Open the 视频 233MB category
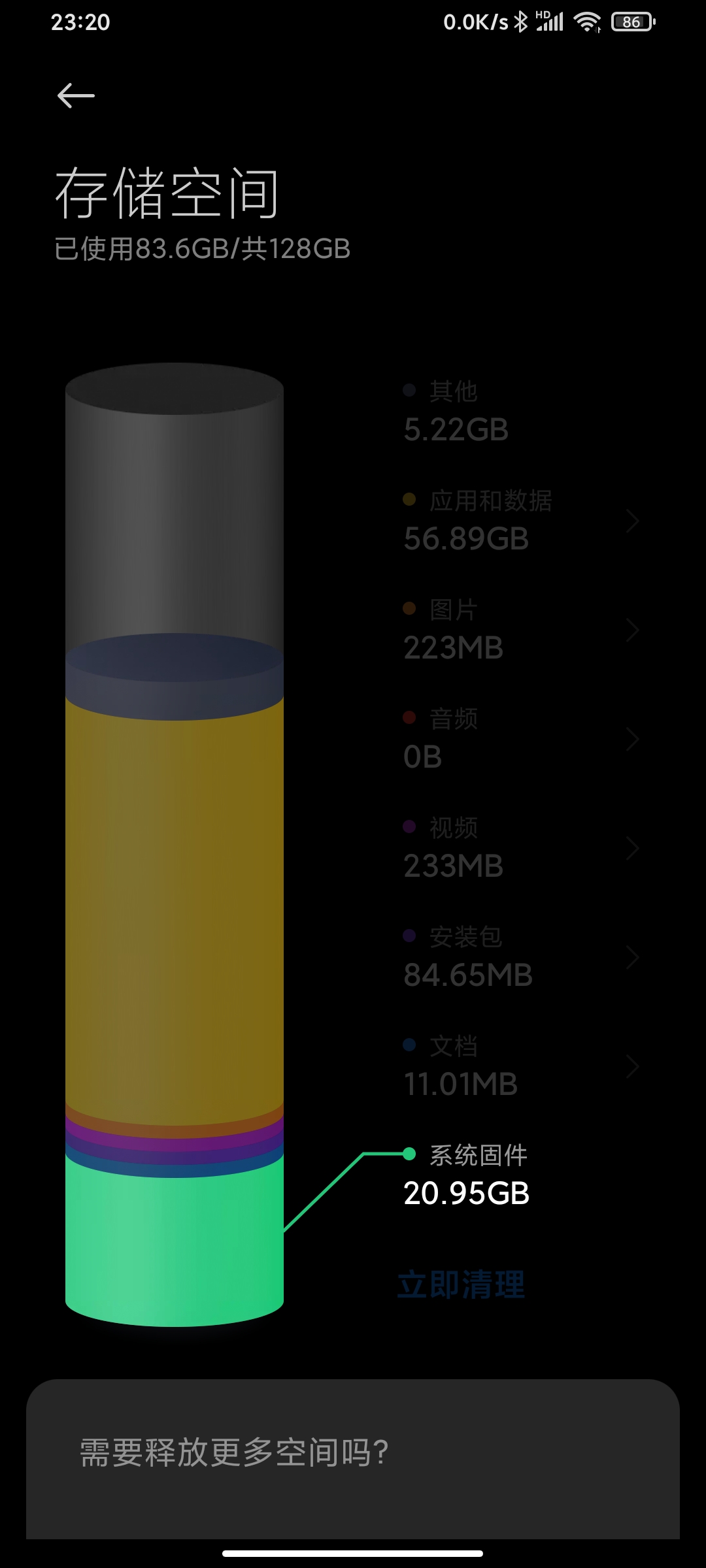Screen dimensions: 706x1568 point(521,848)
